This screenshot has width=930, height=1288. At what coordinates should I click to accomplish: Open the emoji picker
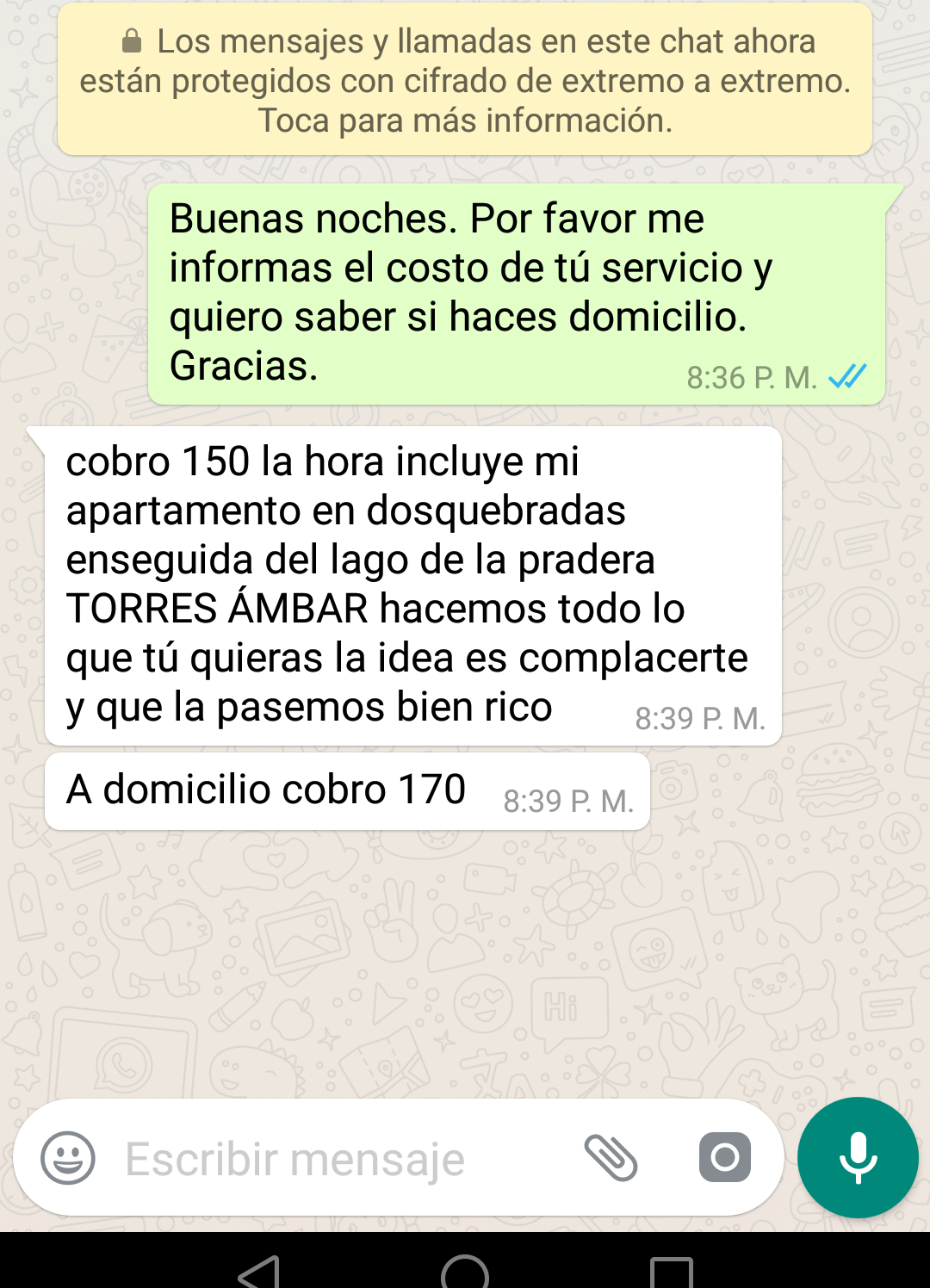point(68,1158)
